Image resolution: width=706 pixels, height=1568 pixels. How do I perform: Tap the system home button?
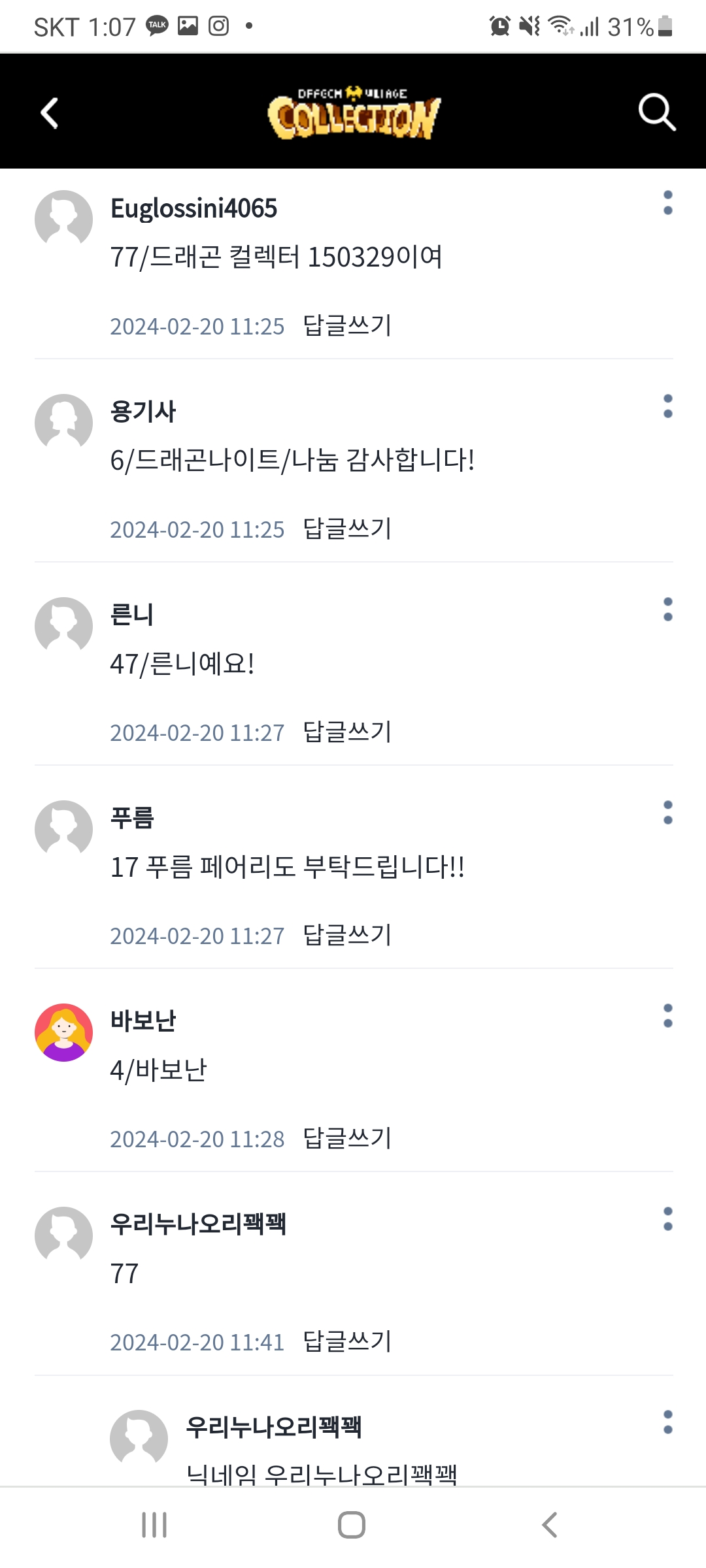[352, 1525]
